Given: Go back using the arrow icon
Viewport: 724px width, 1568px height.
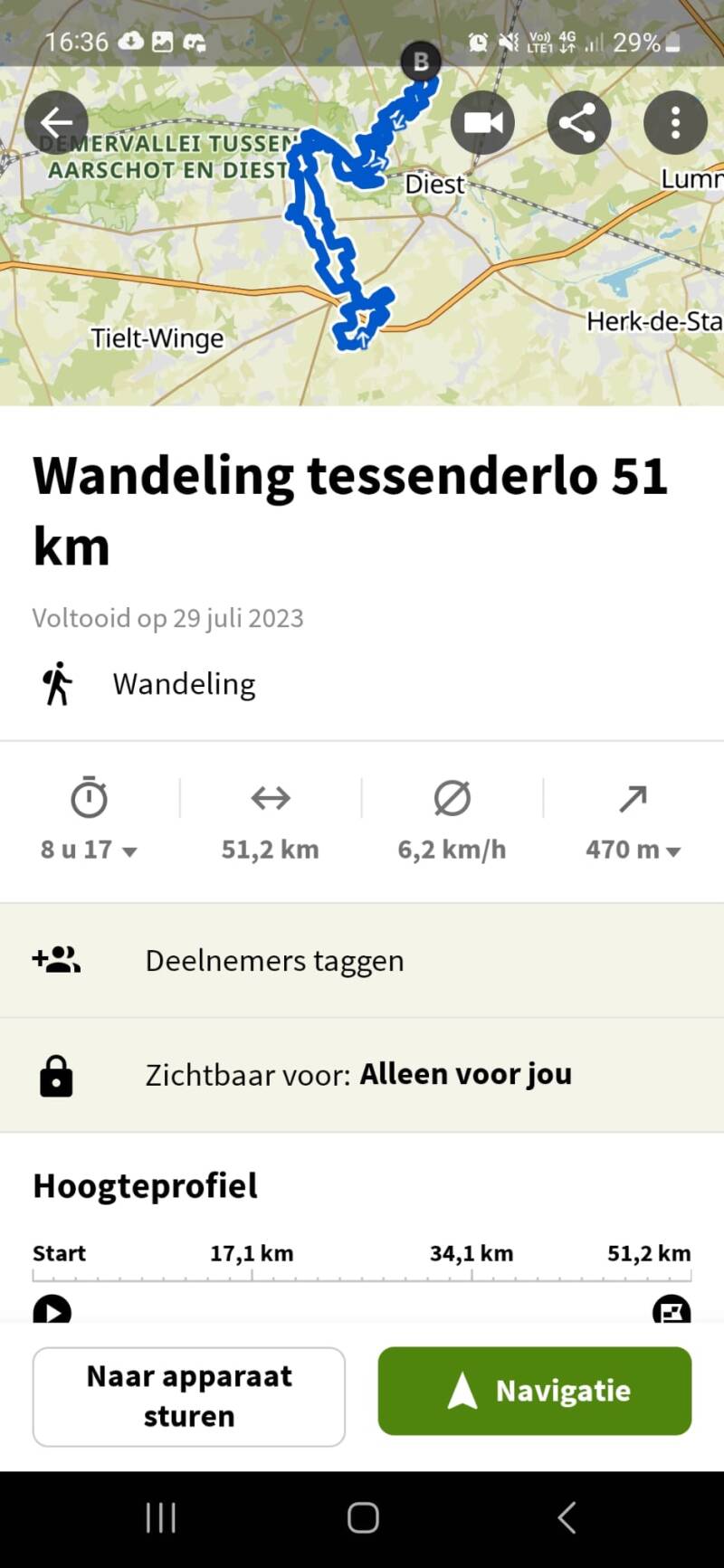Looking at the screenshot, I should pyautogui.click(x=56, y=122).
